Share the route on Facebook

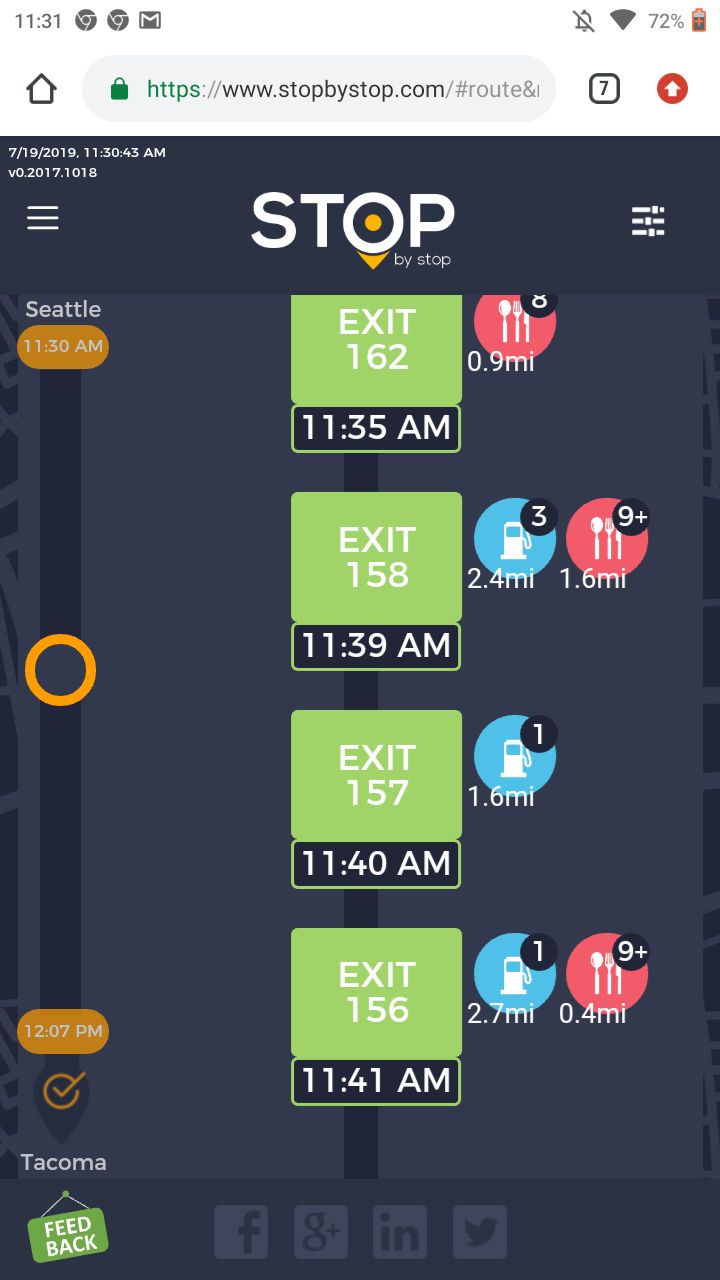[x=241, y=1232]
